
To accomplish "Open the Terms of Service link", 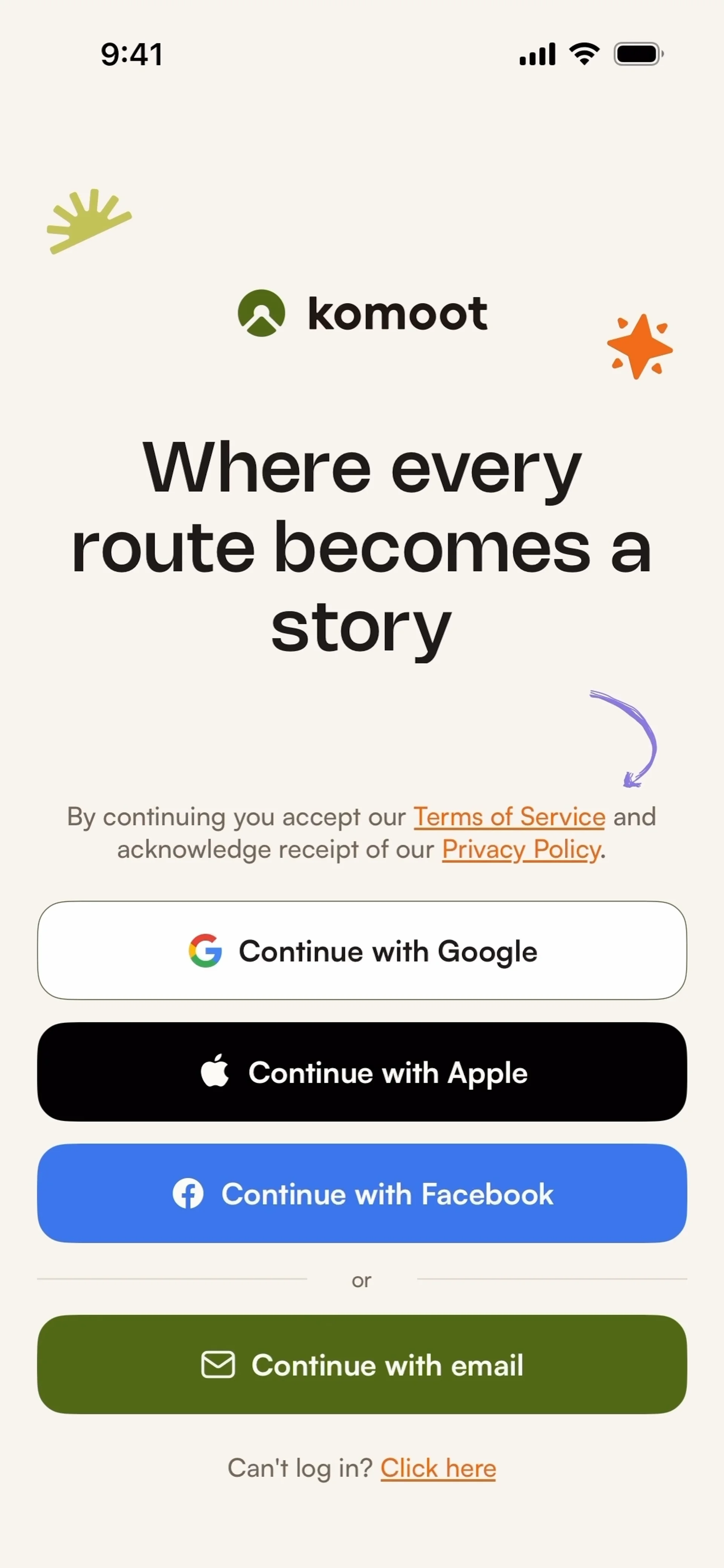I will click(x=509, y=816).
